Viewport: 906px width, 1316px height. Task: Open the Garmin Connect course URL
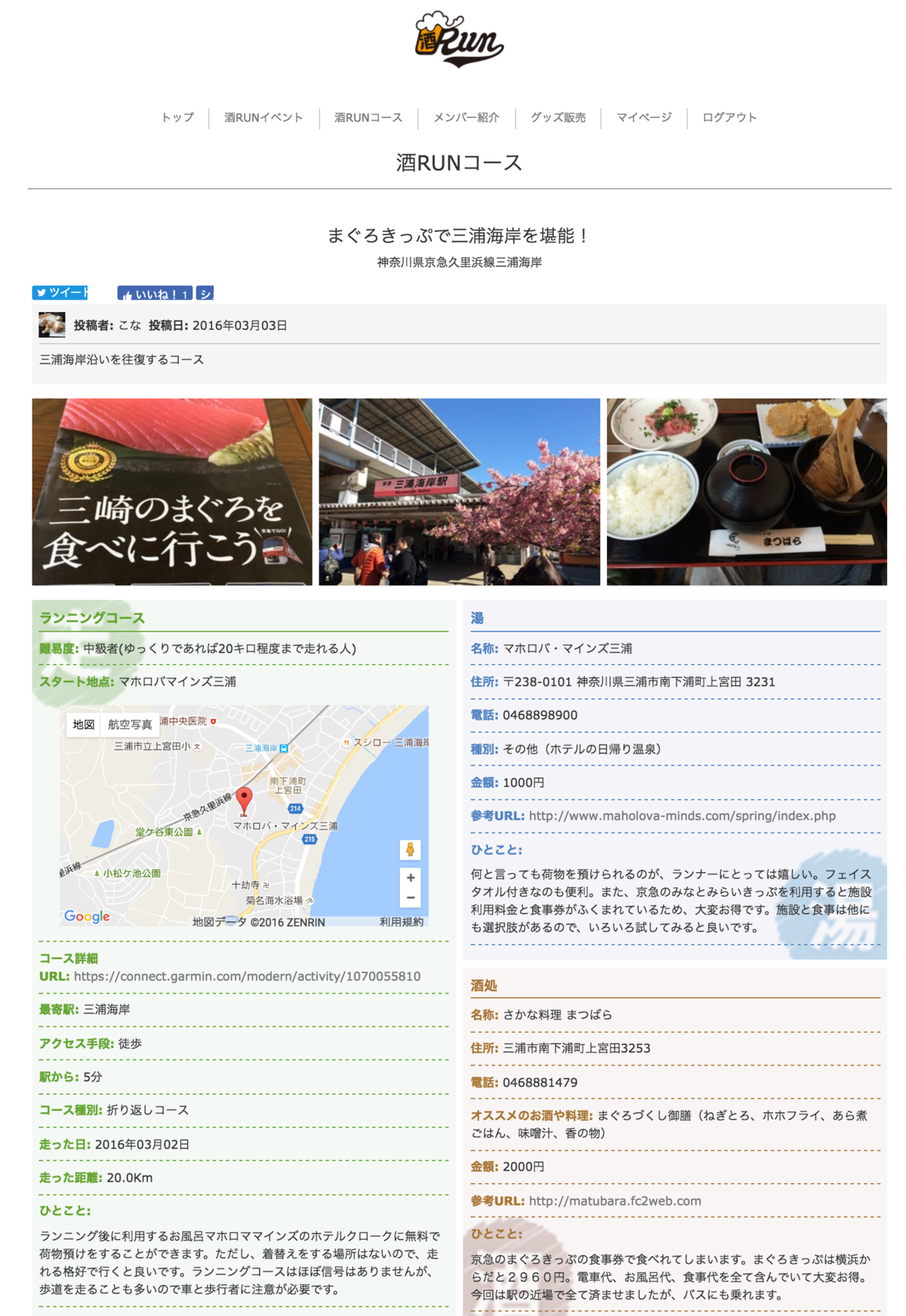(247, 976)
